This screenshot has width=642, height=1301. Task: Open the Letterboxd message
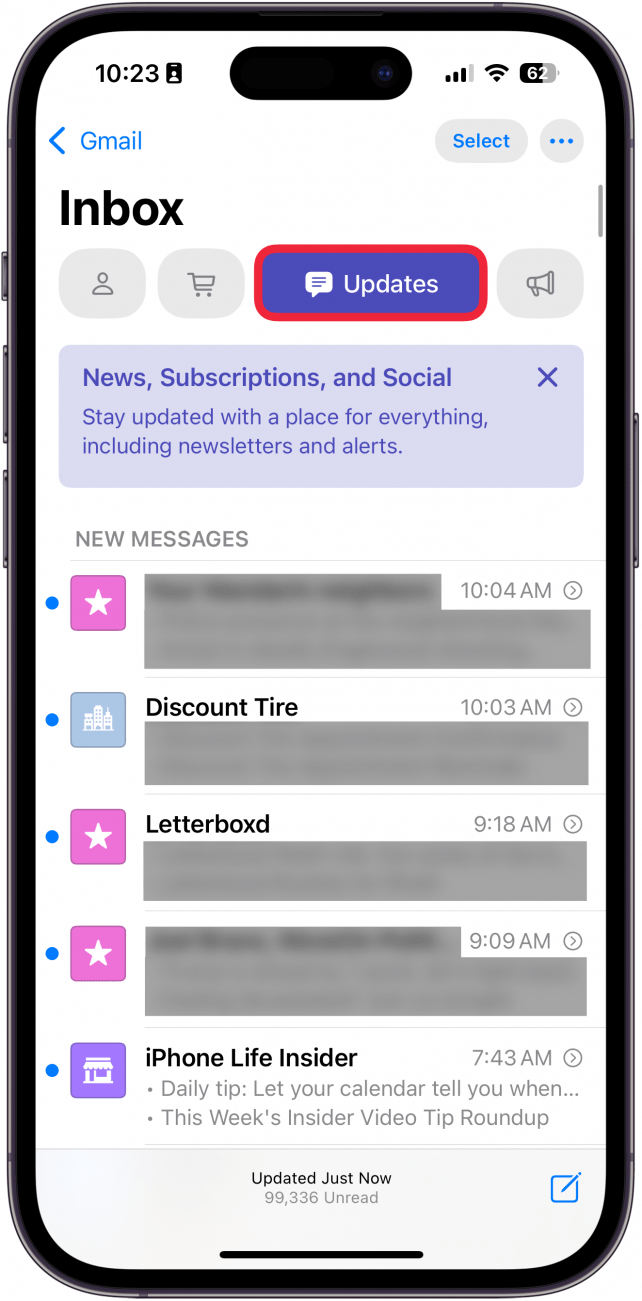[x=366, y=852]
